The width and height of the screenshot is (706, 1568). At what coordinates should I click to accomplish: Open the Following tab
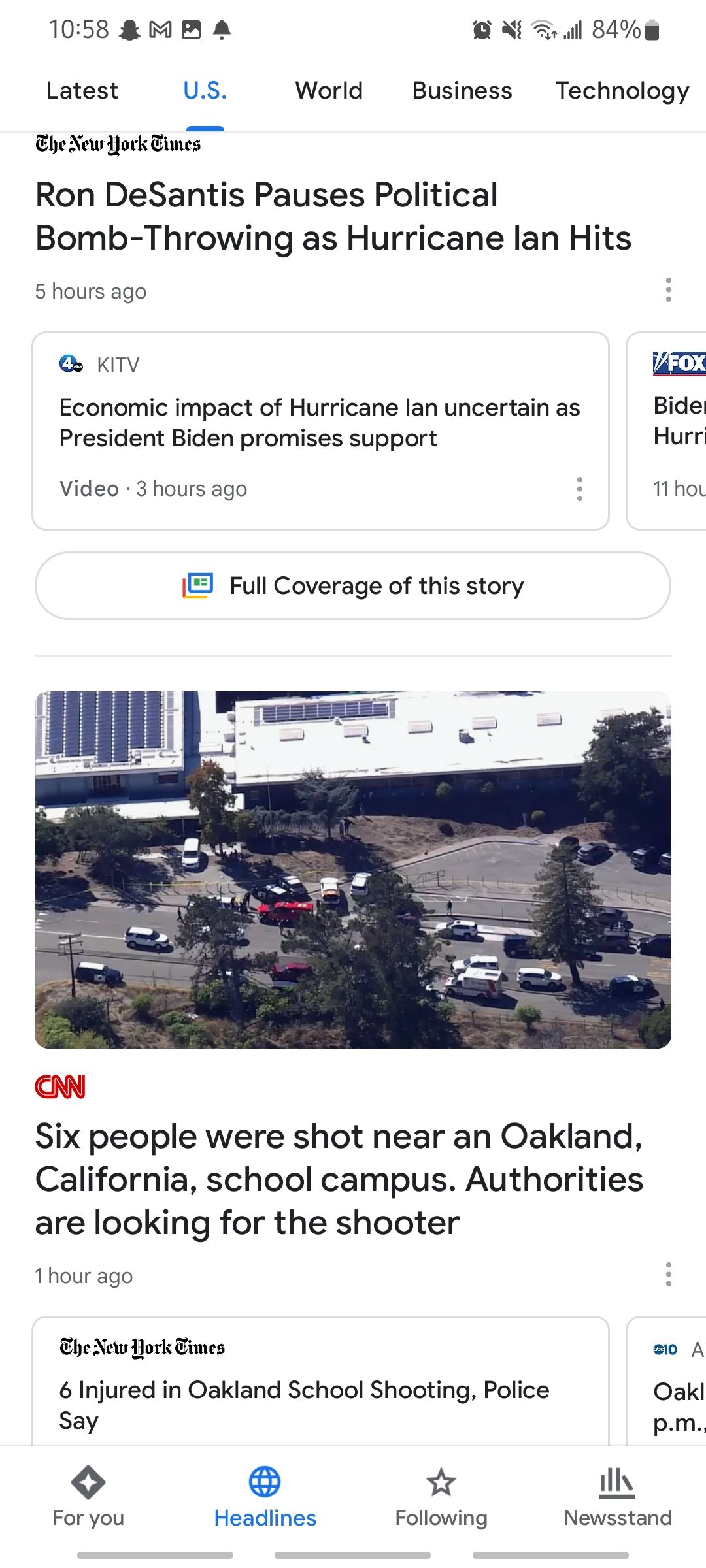(x=441, y=1497)
